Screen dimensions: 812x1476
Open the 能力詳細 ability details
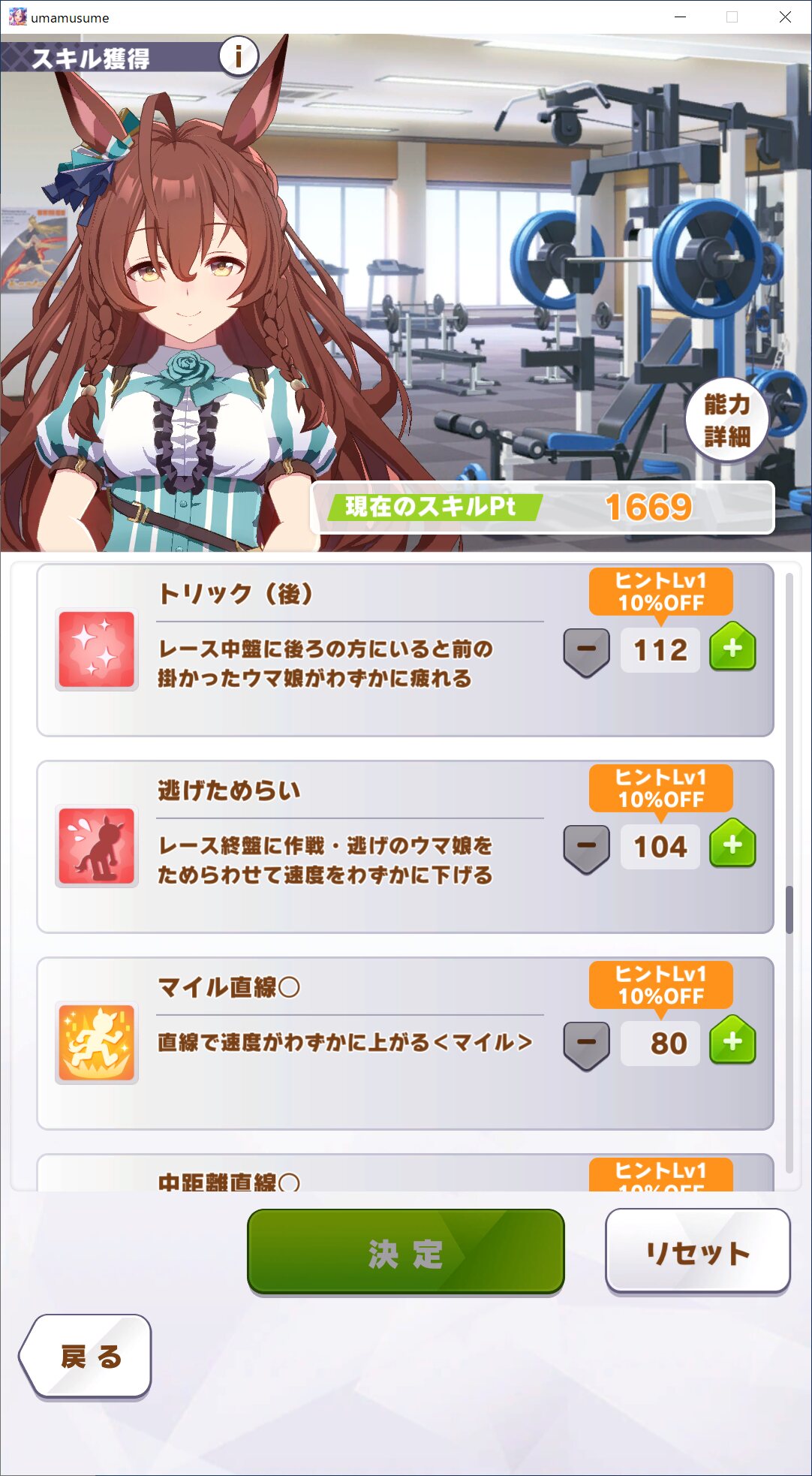(726, 420)
